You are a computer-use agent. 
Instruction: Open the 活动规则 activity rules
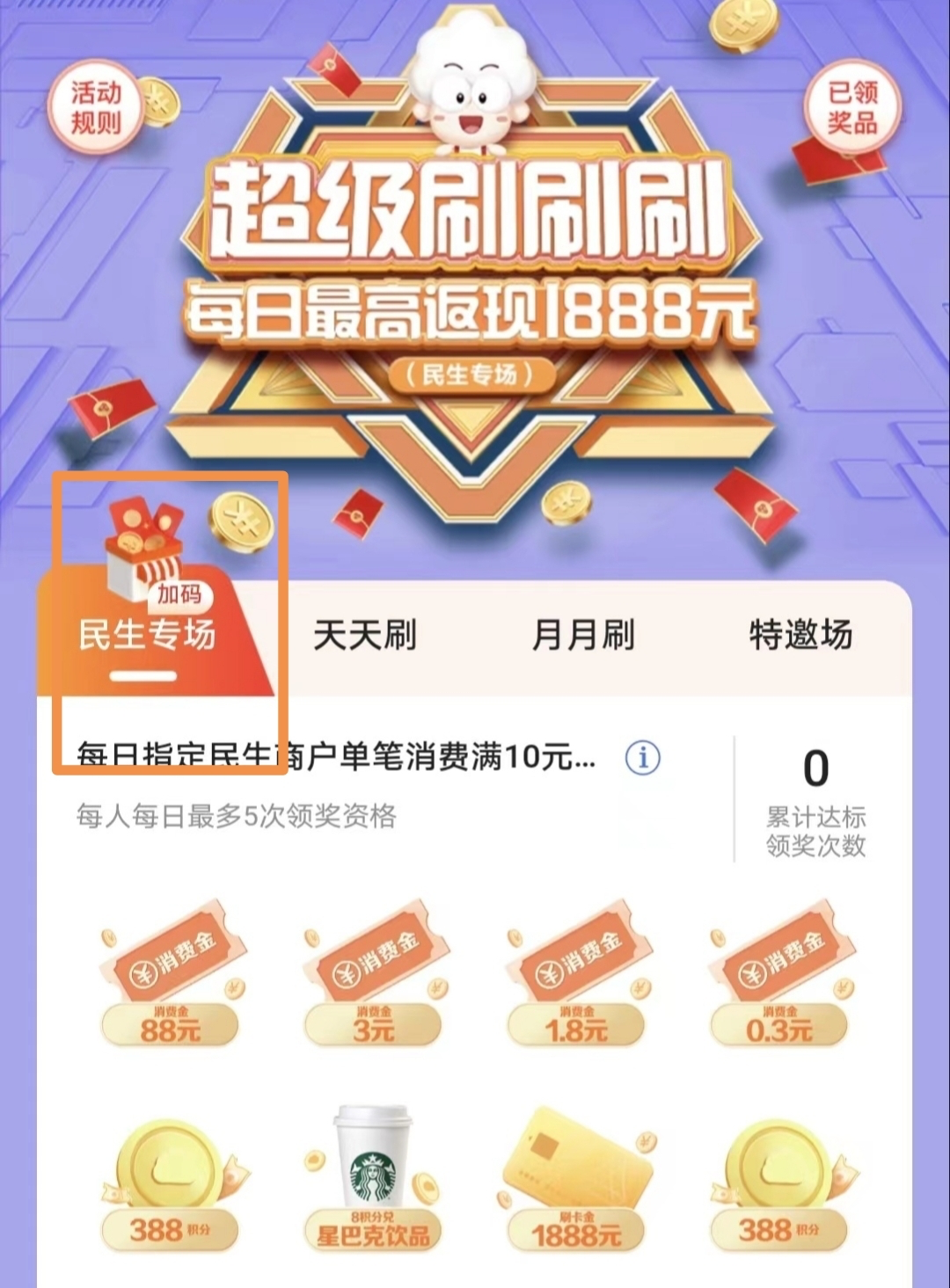pos(95,107)
